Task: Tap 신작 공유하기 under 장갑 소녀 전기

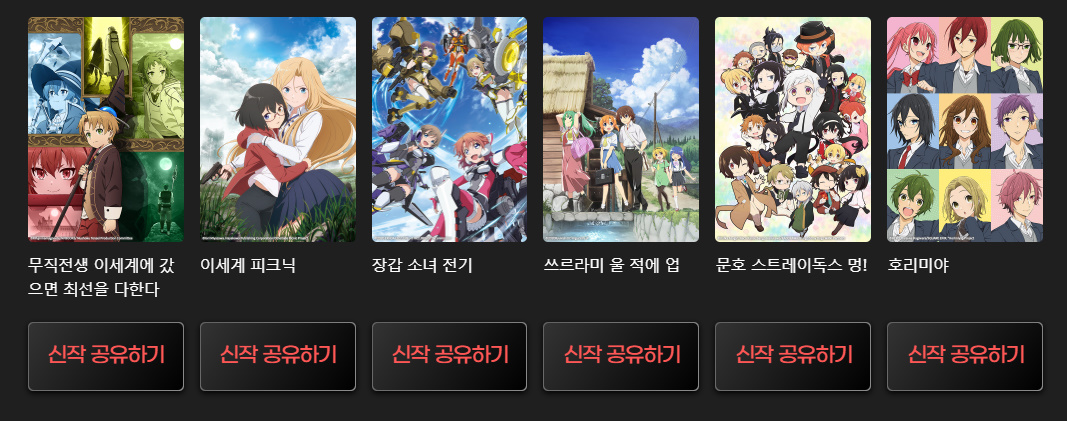Action: point(449,356)
